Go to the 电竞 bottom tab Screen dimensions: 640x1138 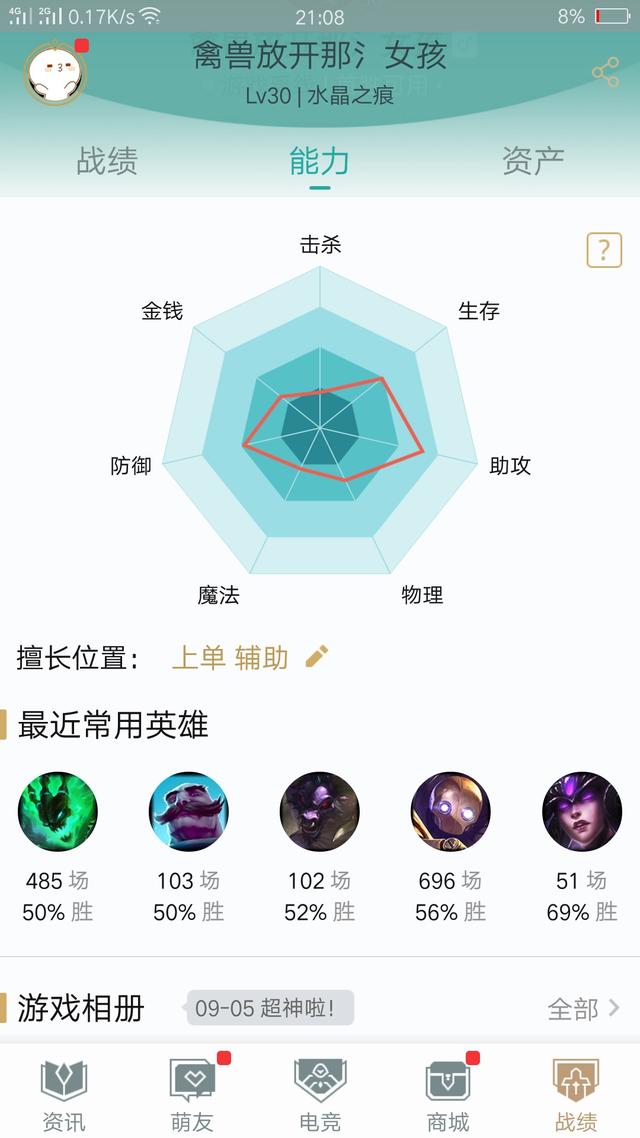pos(320,1095)
